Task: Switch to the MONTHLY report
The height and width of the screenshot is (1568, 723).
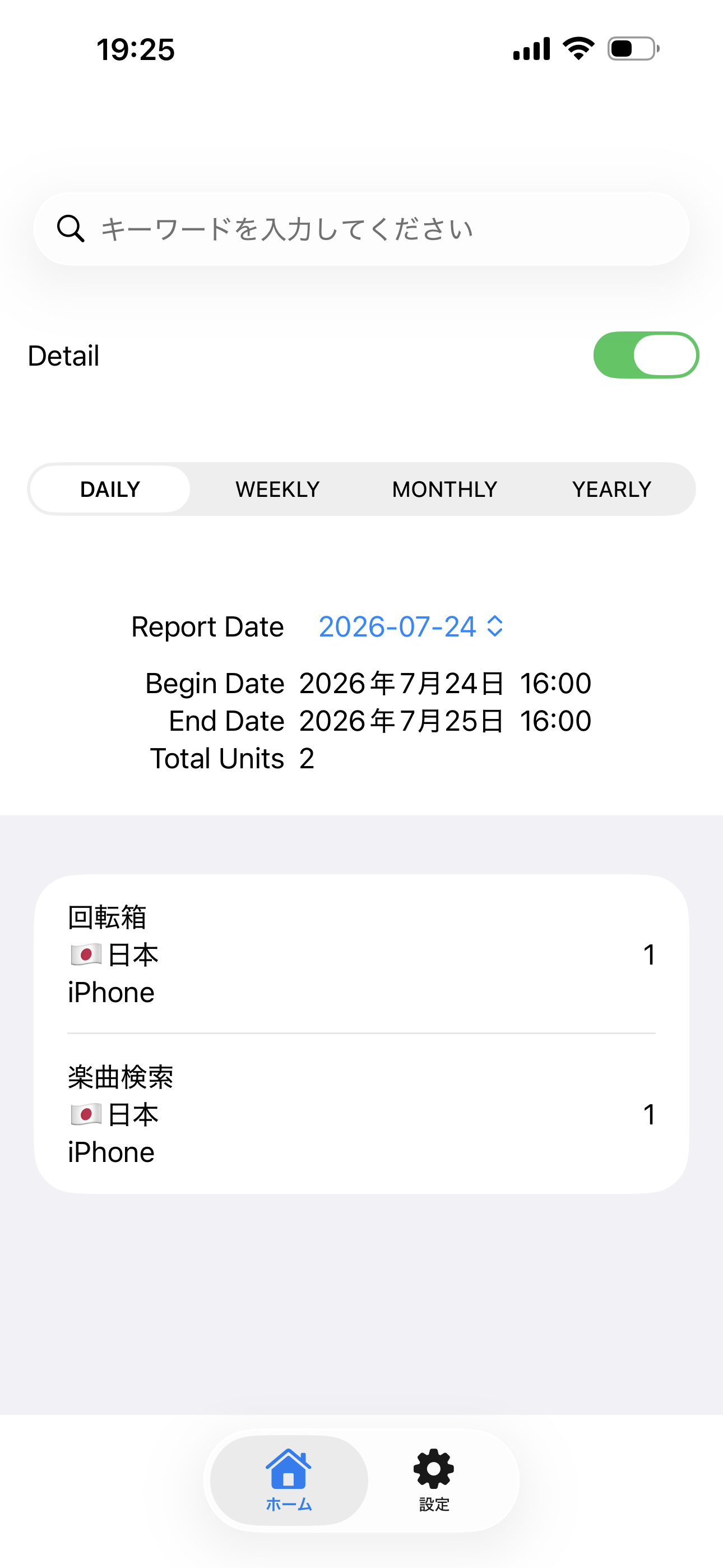Action: [x=445, y=489]
